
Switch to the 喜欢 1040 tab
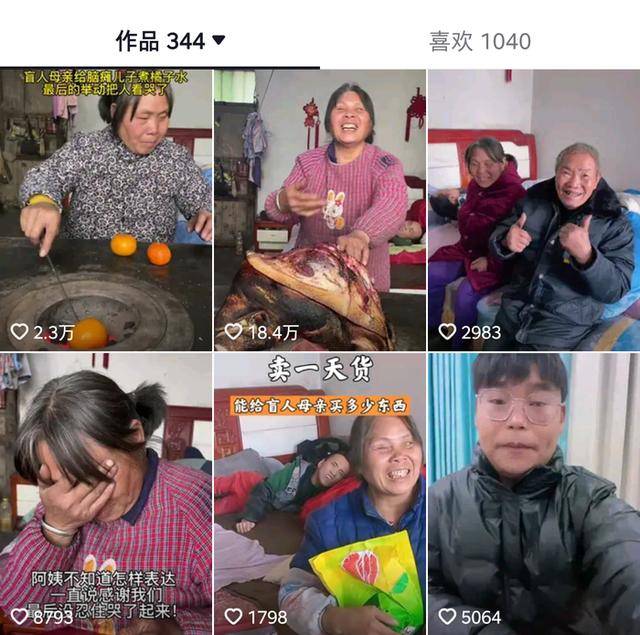pyautogui.click(x=479, y=41)
